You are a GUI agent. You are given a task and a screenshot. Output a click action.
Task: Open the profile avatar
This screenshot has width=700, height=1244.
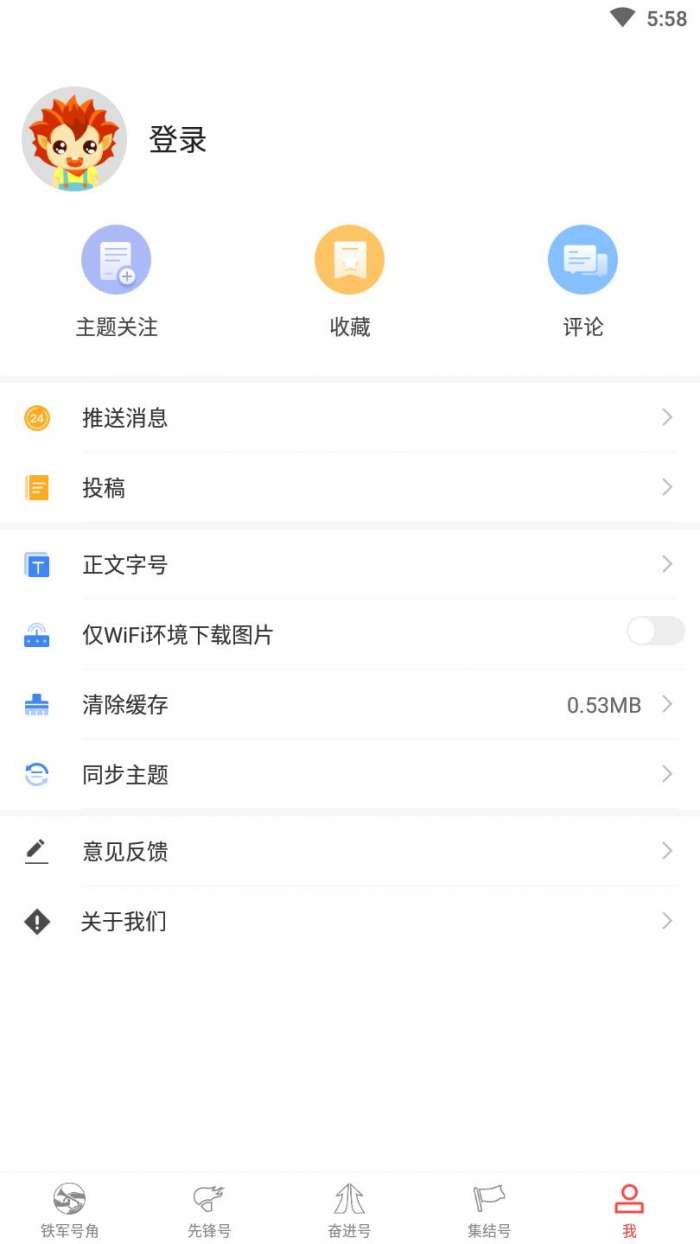(74, 139)
